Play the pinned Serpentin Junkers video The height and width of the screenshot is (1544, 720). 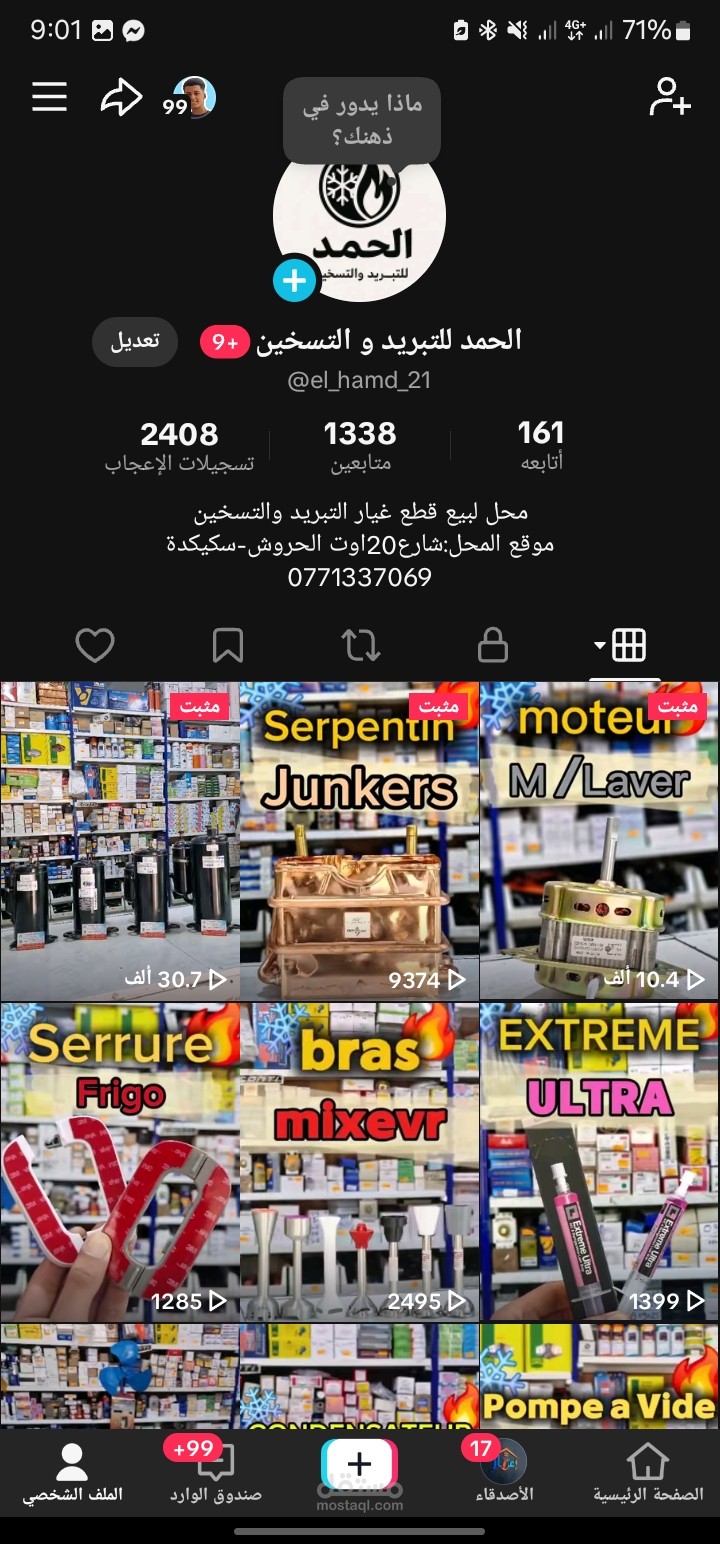tap(360, 840)
